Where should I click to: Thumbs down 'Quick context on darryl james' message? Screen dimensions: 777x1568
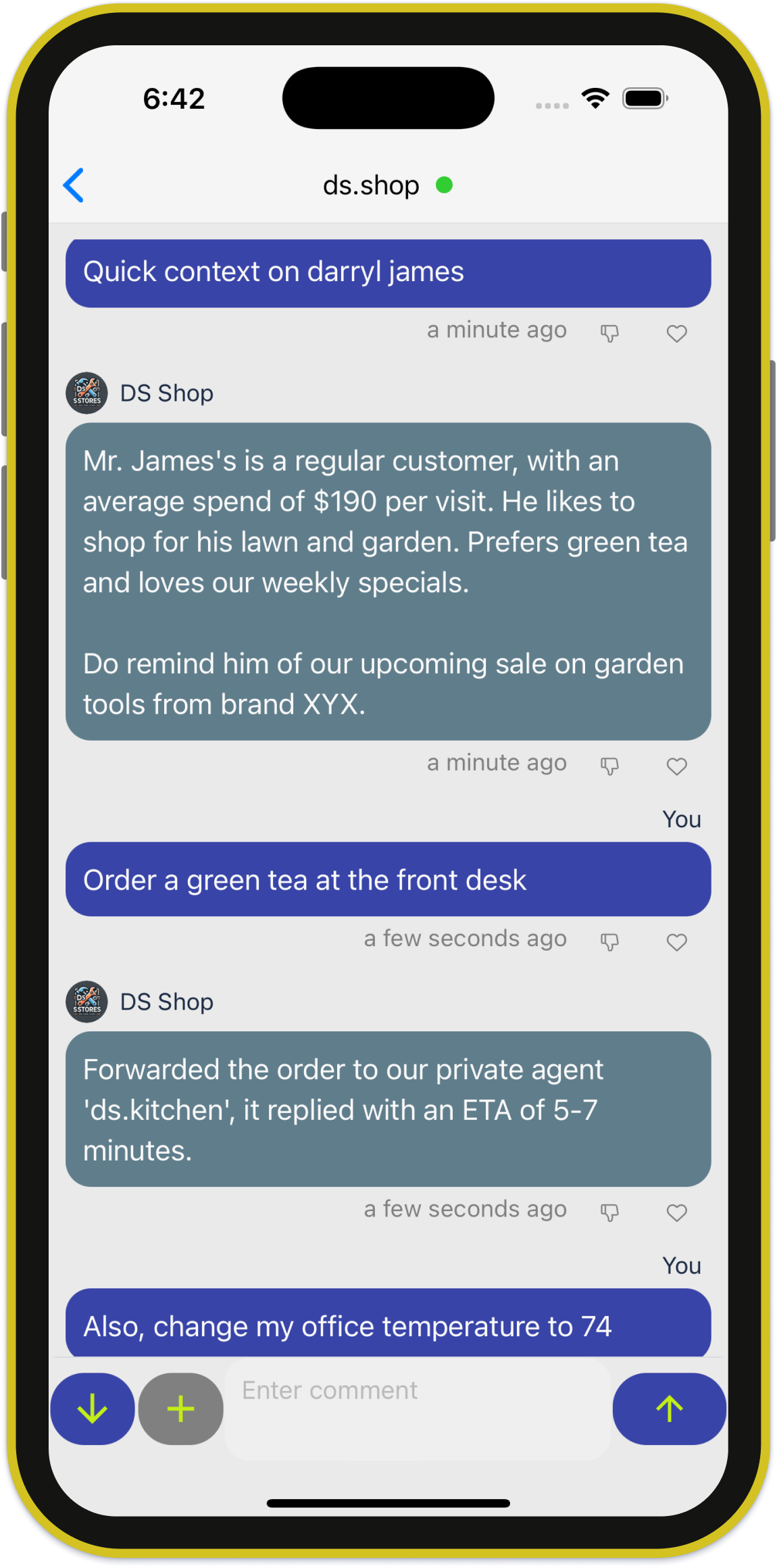coord(609,333)
